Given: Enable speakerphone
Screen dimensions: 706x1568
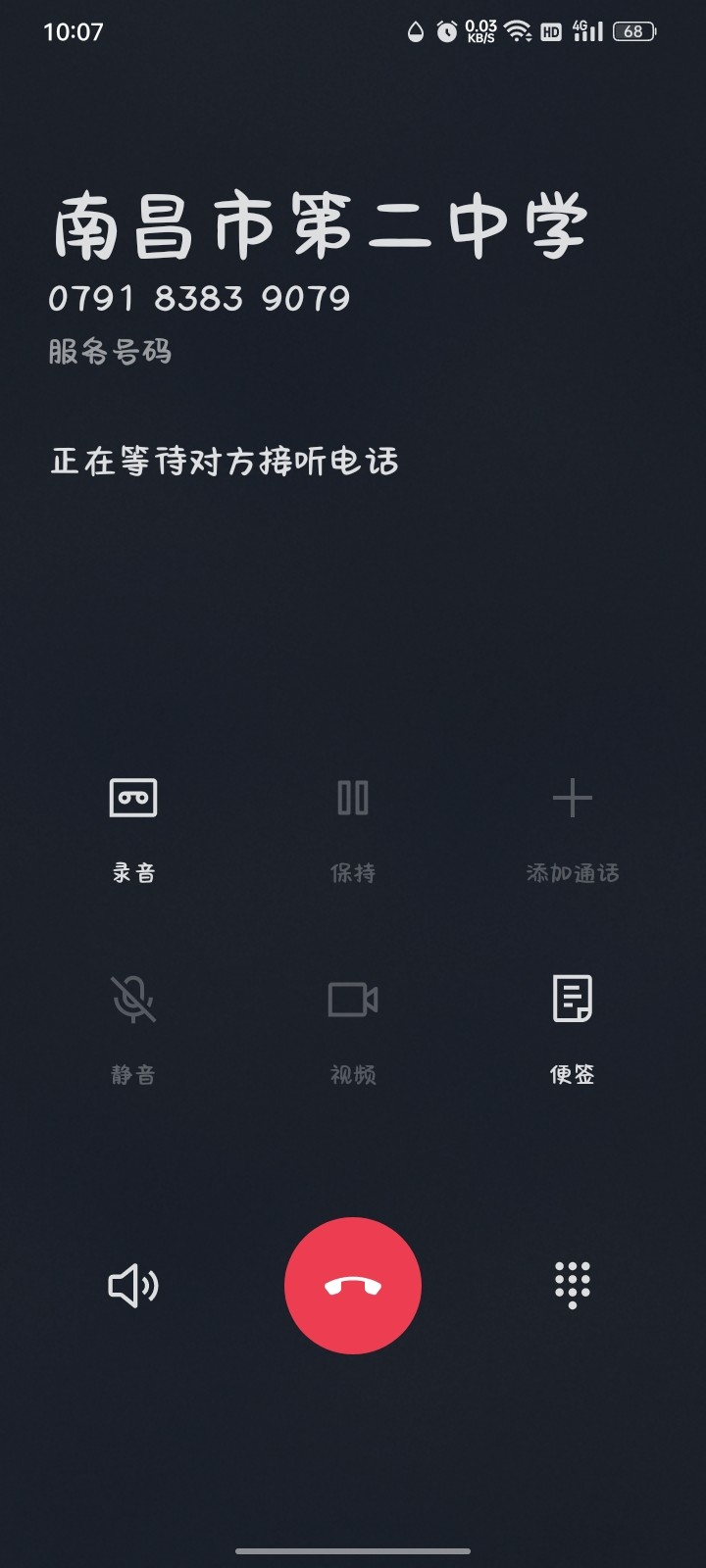Looking at the screenshot, I should (x=134, y=1287).
